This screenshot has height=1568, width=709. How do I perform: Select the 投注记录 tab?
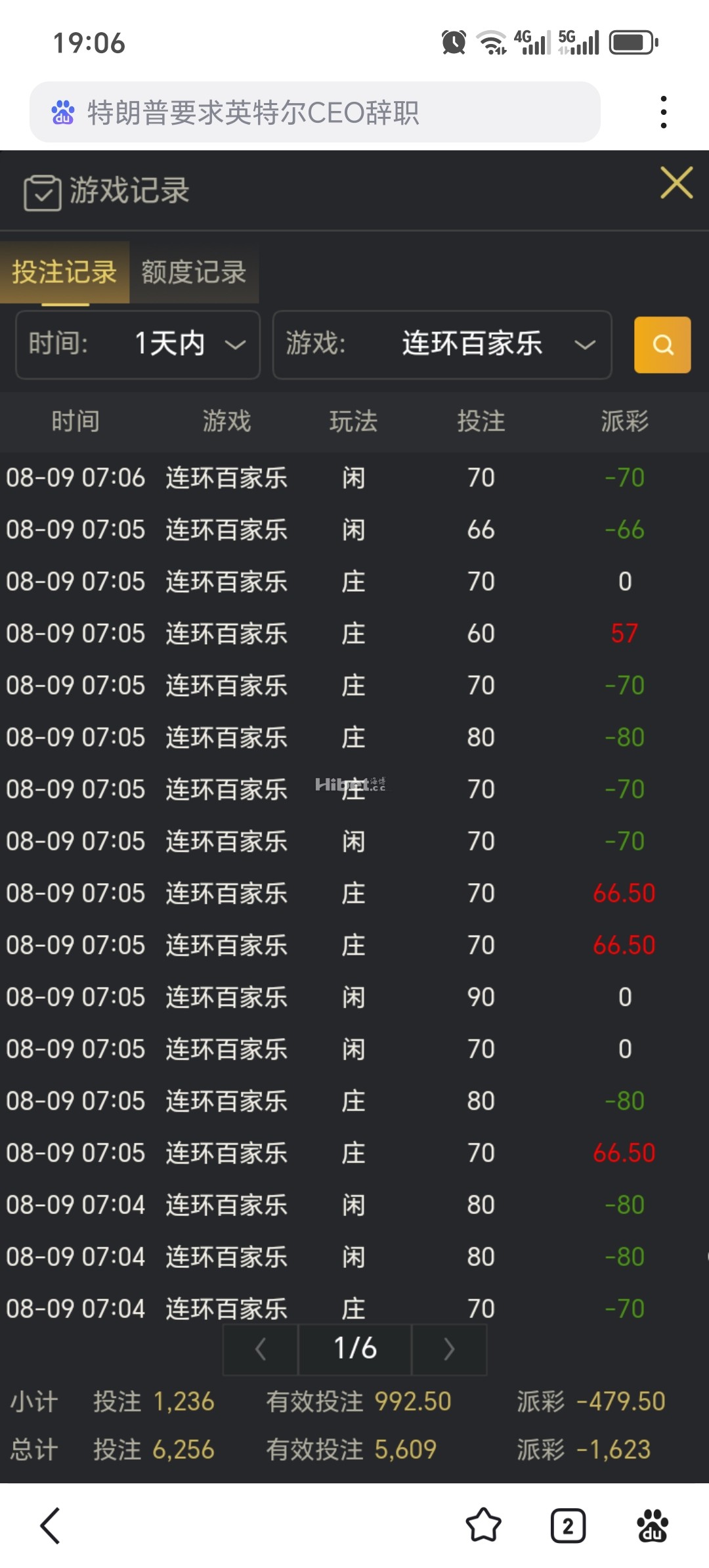coord(64,272)
